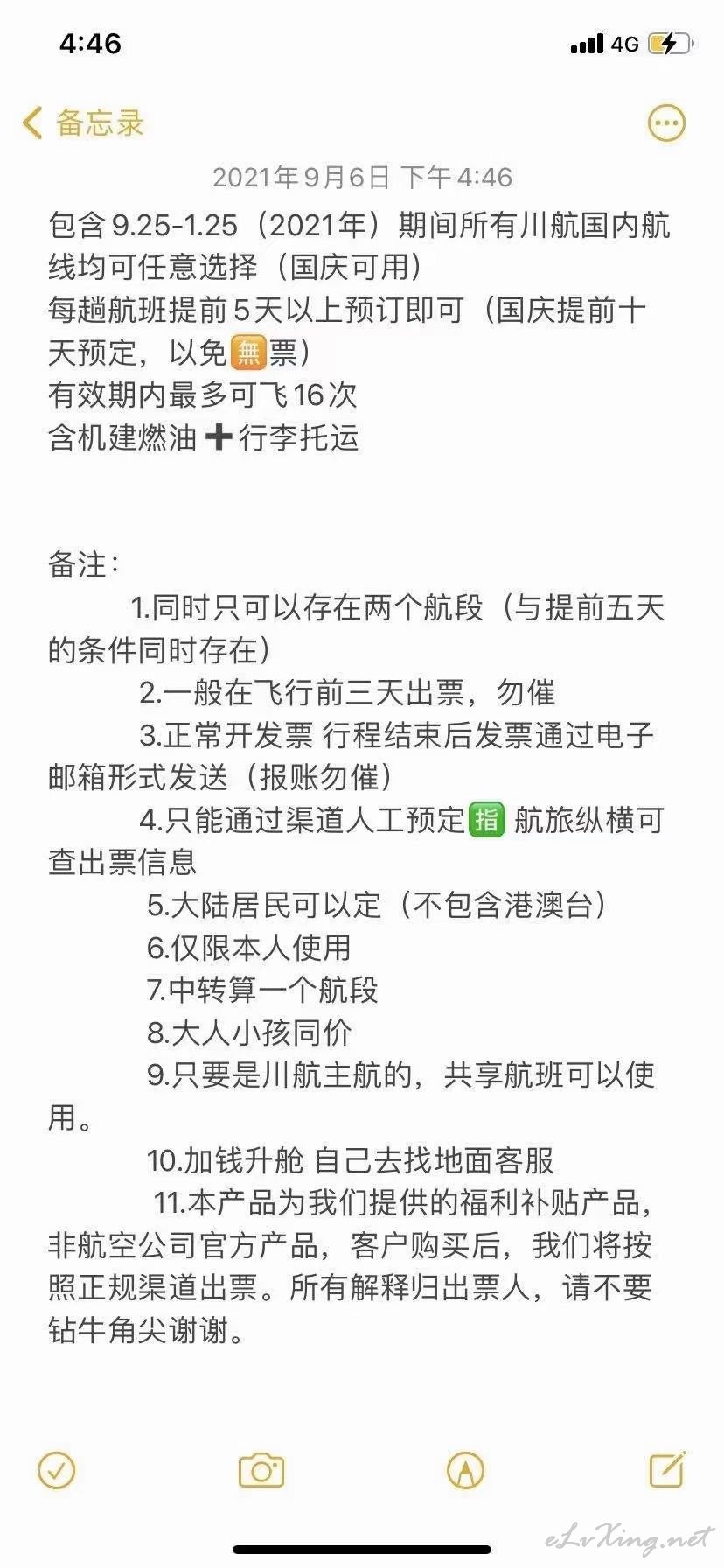The image size is (724, 1568).
Task: Open the more options ellipsis menu
Action: (x=666, y=123)
